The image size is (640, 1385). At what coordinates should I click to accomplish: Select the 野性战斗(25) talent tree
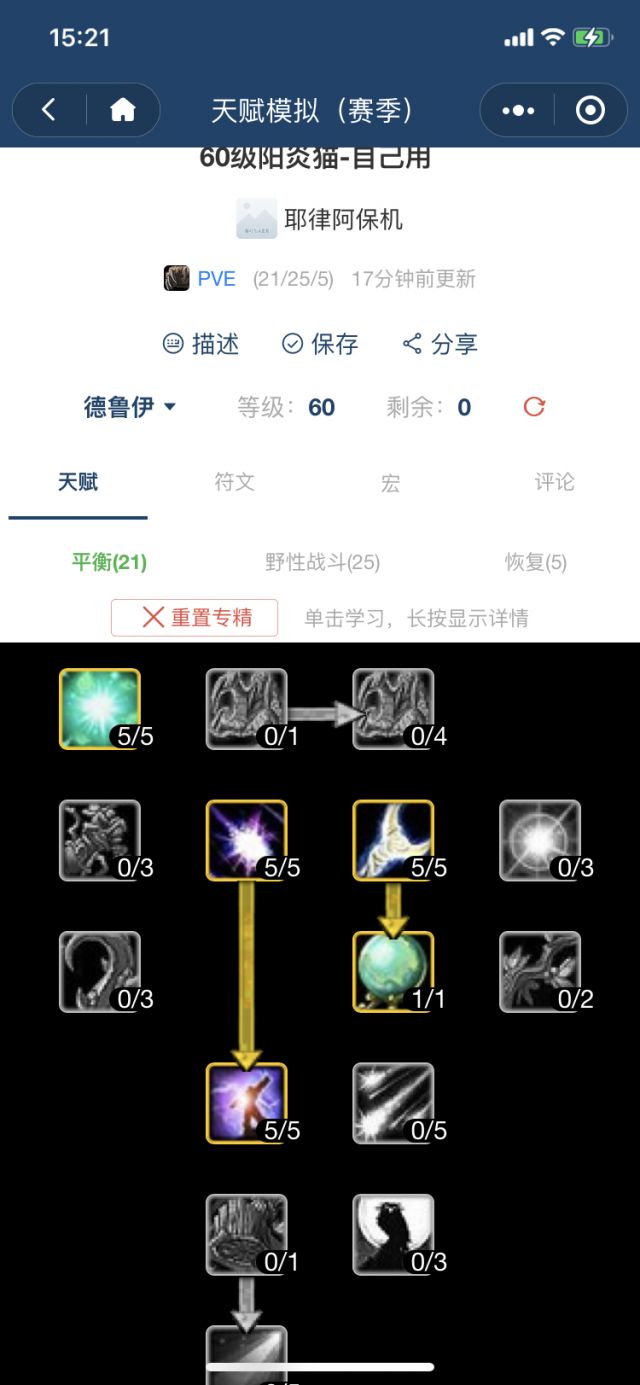tap(322, 562)
